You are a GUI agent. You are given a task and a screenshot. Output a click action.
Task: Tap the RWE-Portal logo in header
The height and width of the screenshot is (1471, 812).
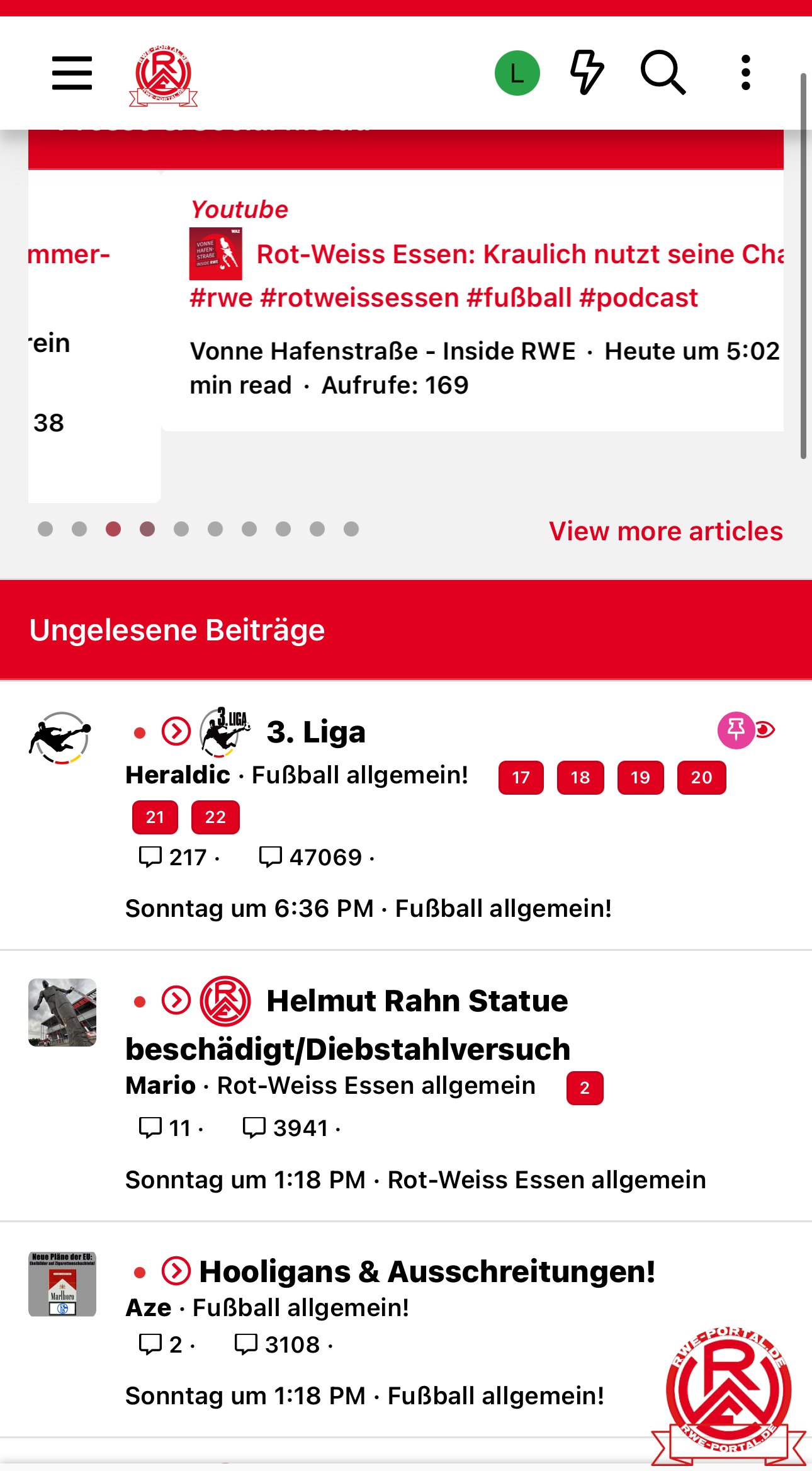[x=163, y=76]
